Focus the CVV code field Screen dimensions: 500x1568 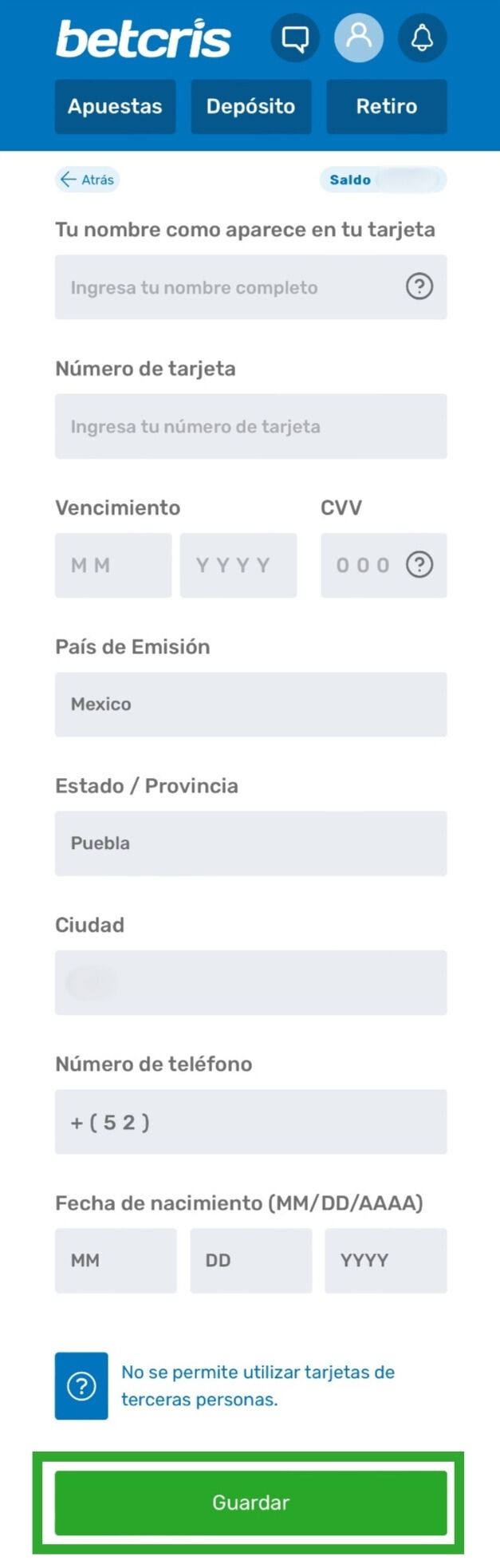tap(363, 565)
